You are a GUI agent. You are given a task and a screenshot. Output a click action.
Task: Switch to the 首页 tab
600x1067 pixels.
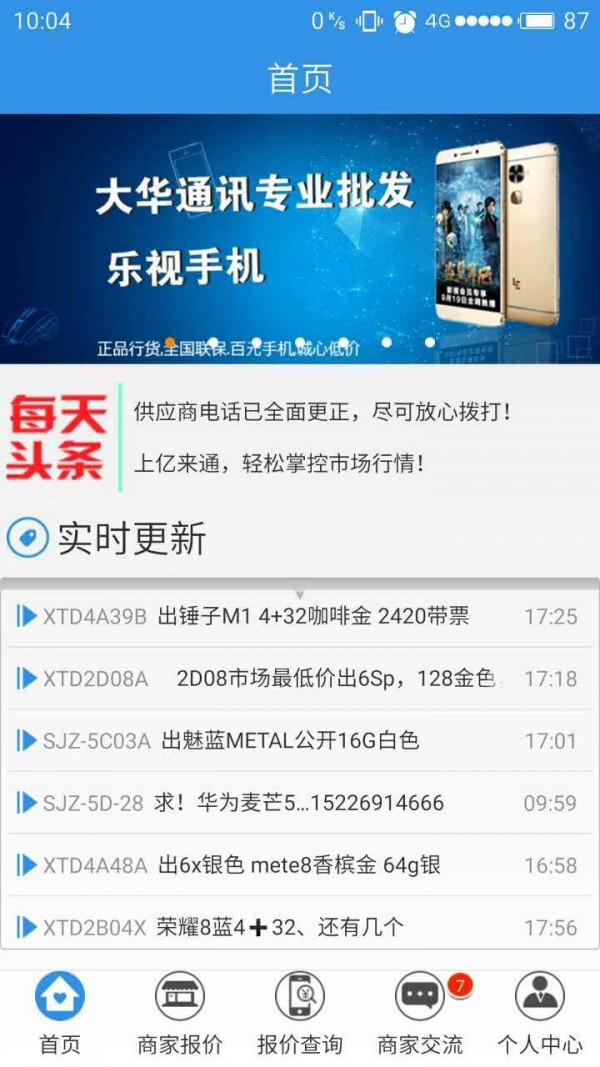point(60,1015)
